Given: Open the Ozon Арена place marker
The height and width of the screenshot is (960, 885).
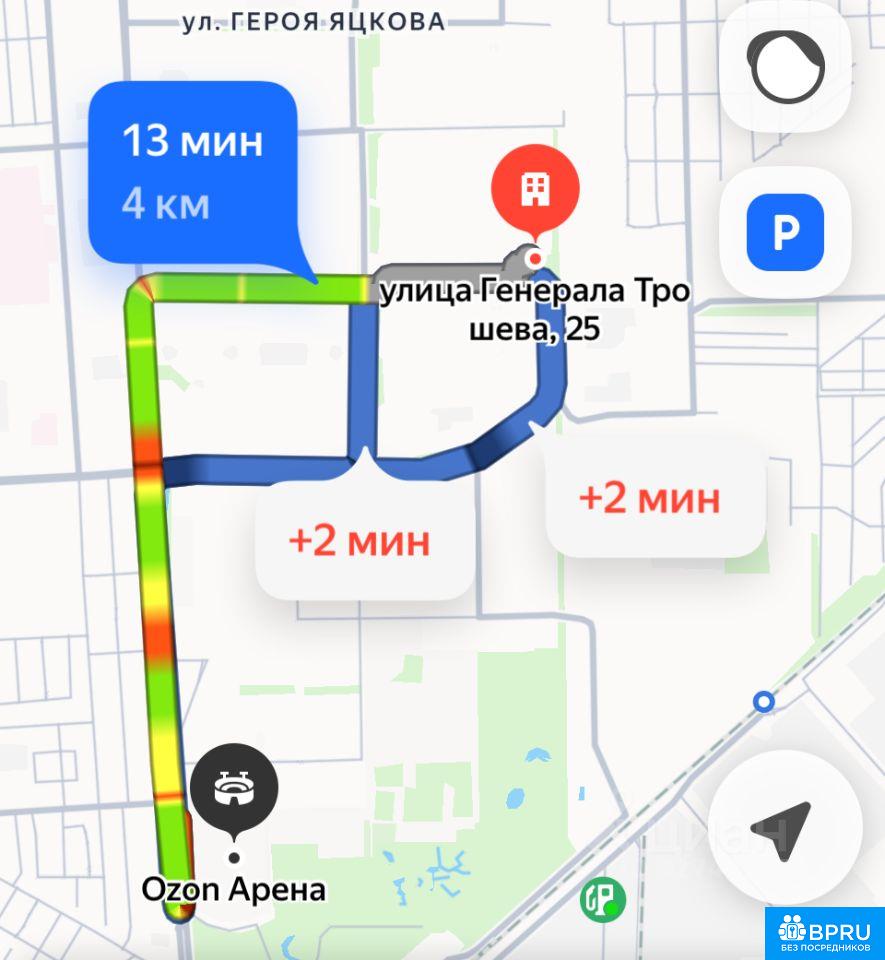Looking at the screenshot, I should click(235, 791).
